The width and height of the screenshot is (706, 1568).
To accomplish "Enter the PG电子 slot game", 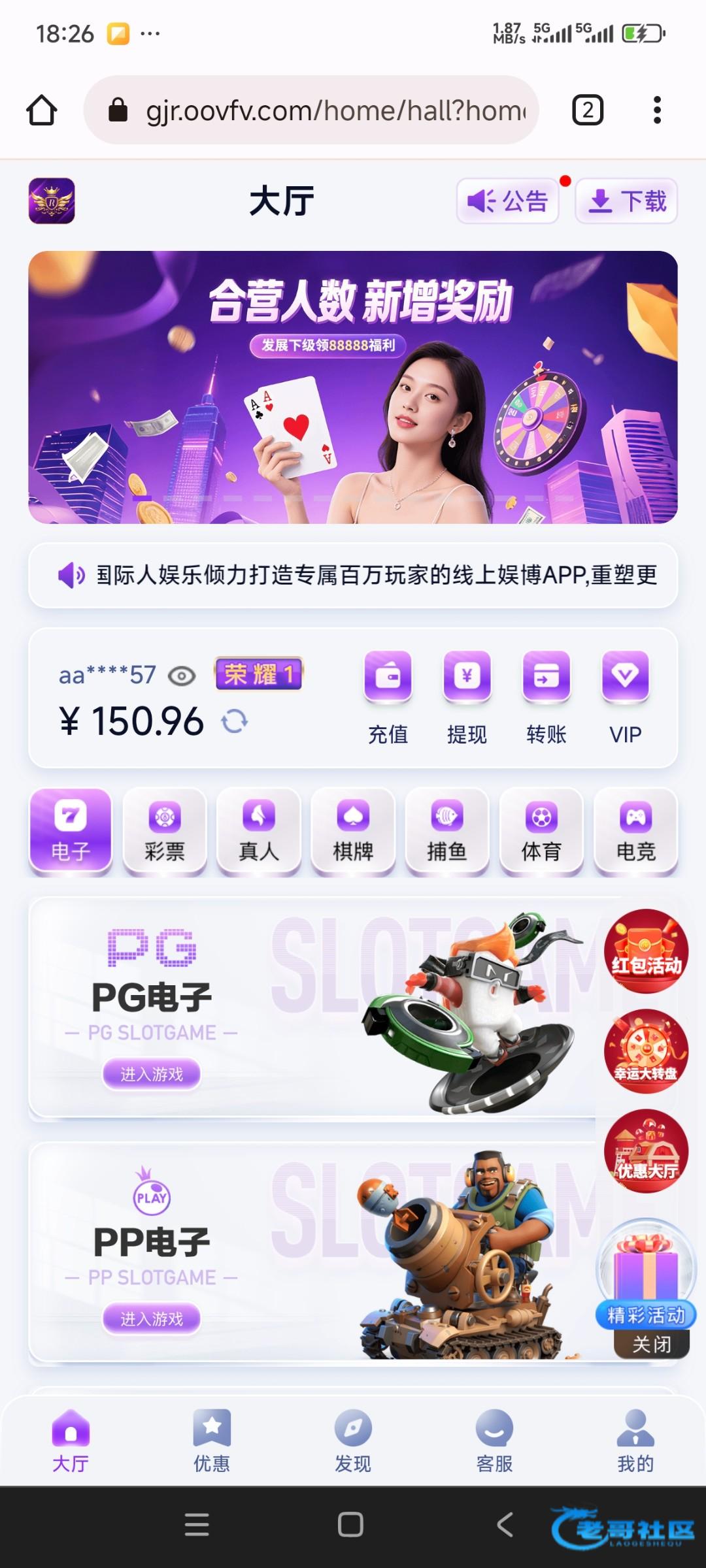I will tap(152, 1074).
